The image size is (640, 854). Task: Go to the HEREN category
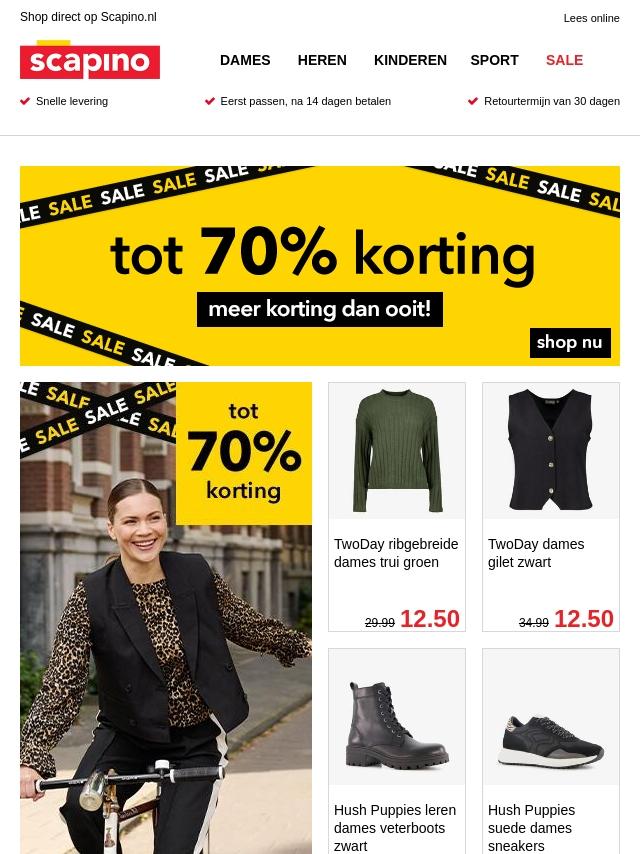click(322, 60)
